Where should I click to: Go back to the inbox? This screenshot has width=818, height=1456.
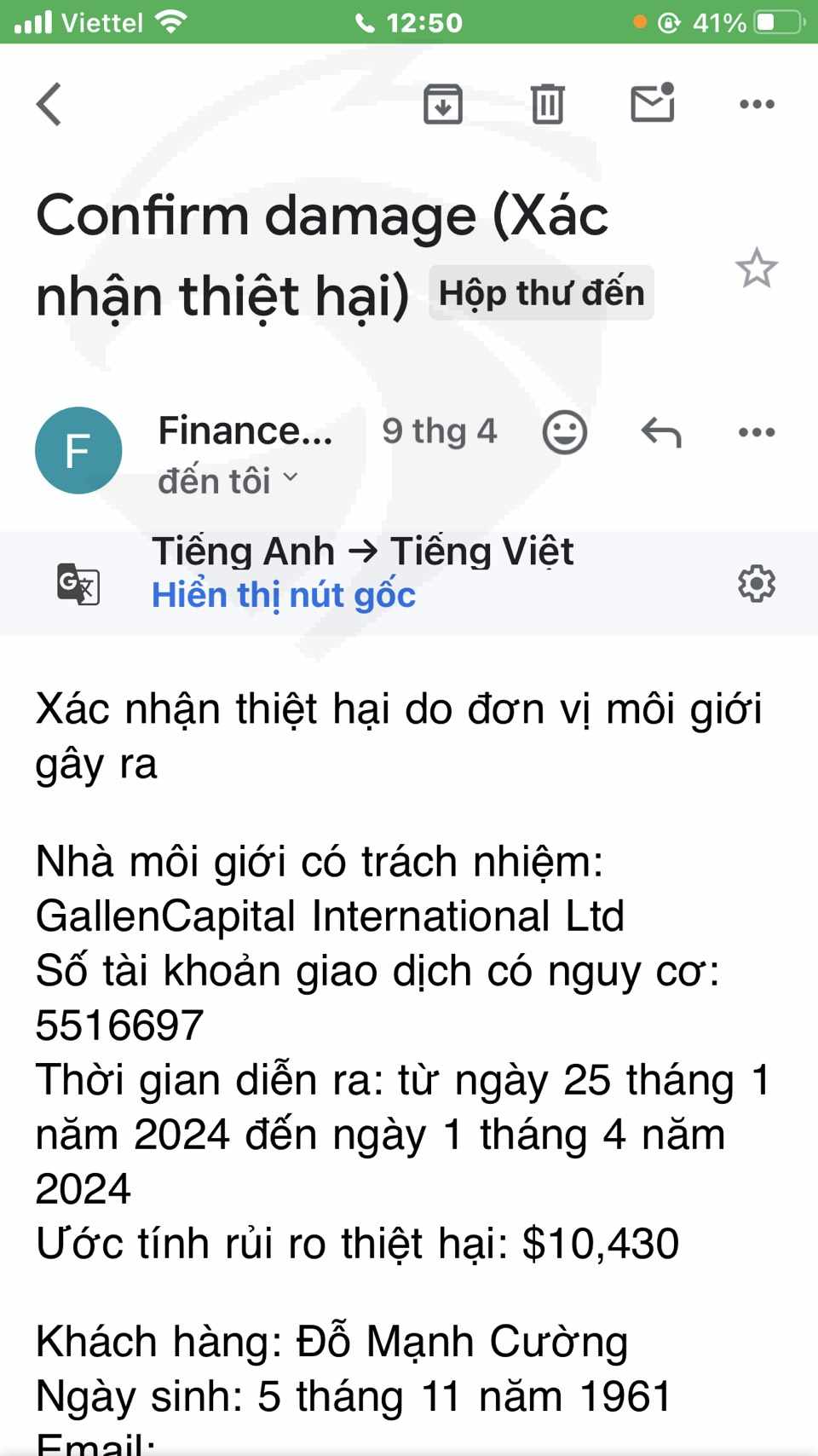(49, 104)
